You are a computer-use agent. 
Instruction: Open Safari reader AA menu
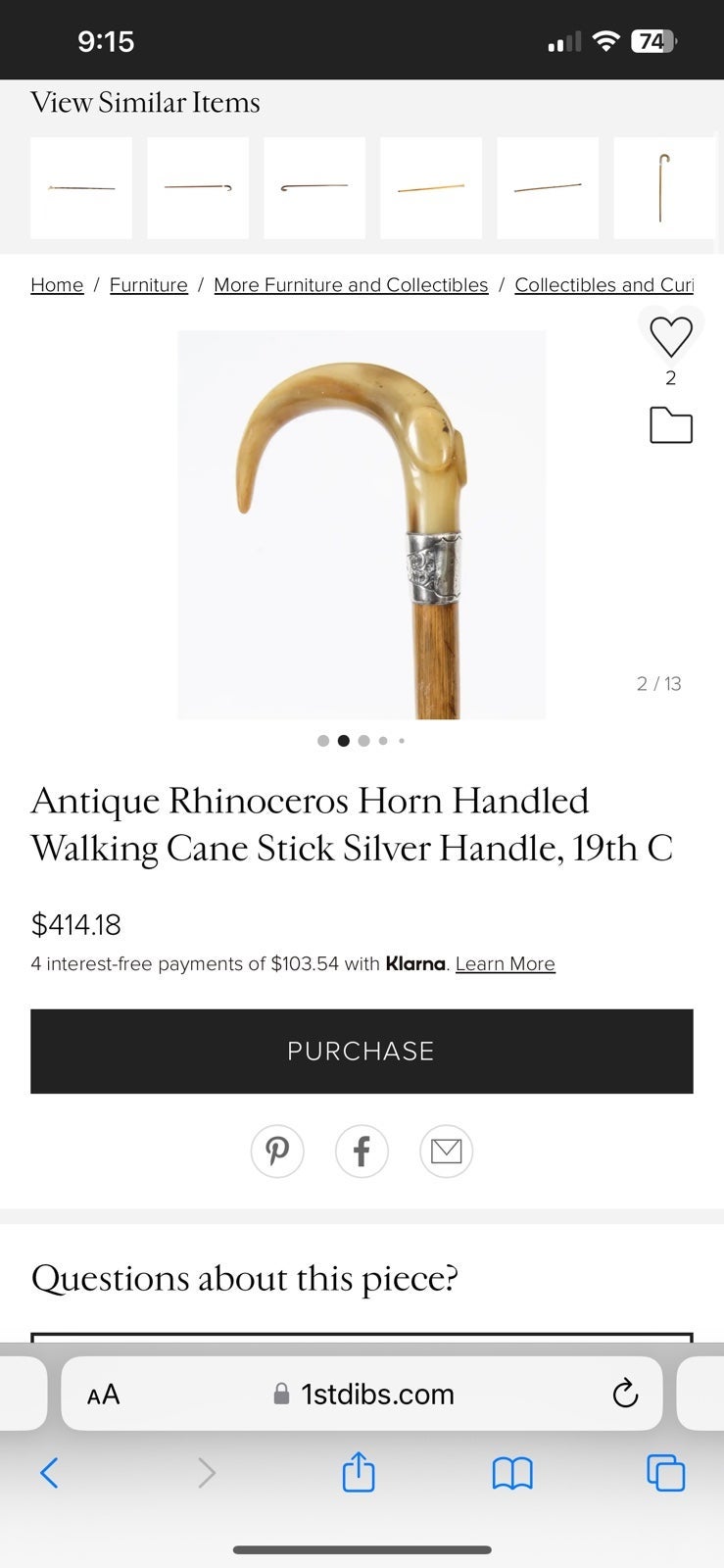click(x=103, y=1394)
